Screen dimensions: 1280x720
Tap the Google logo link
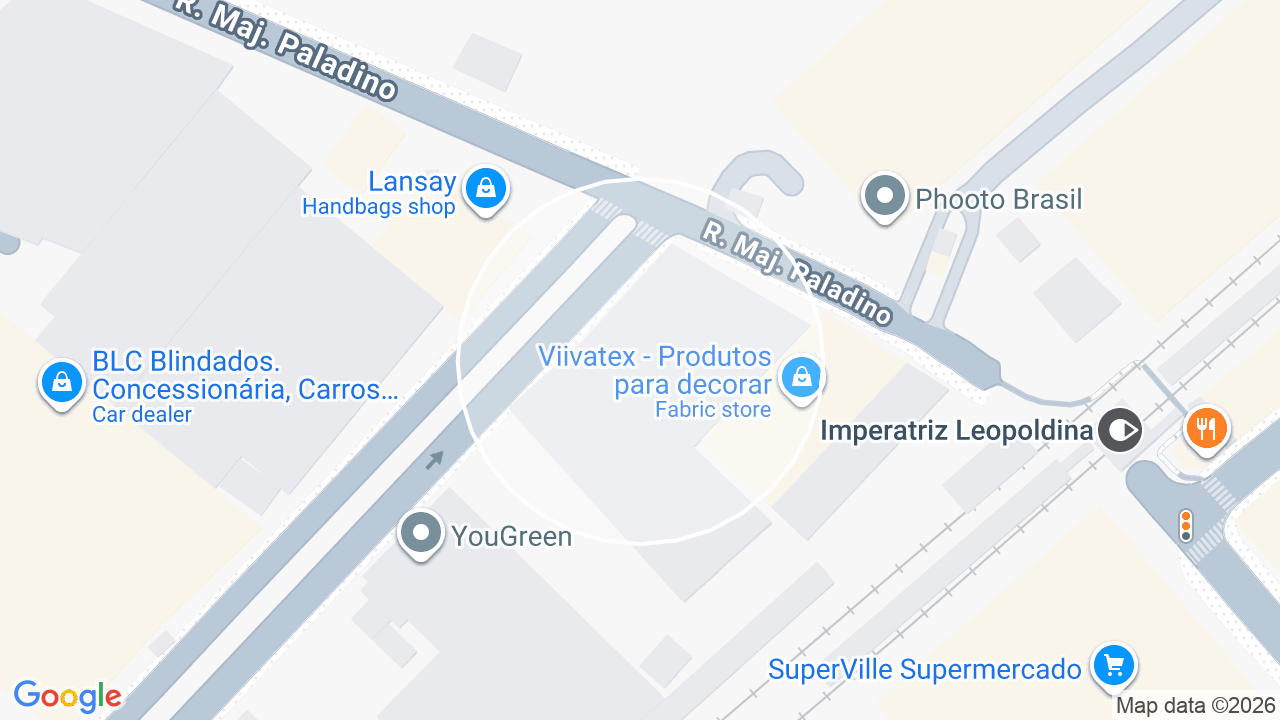click(x=68, y=697)
